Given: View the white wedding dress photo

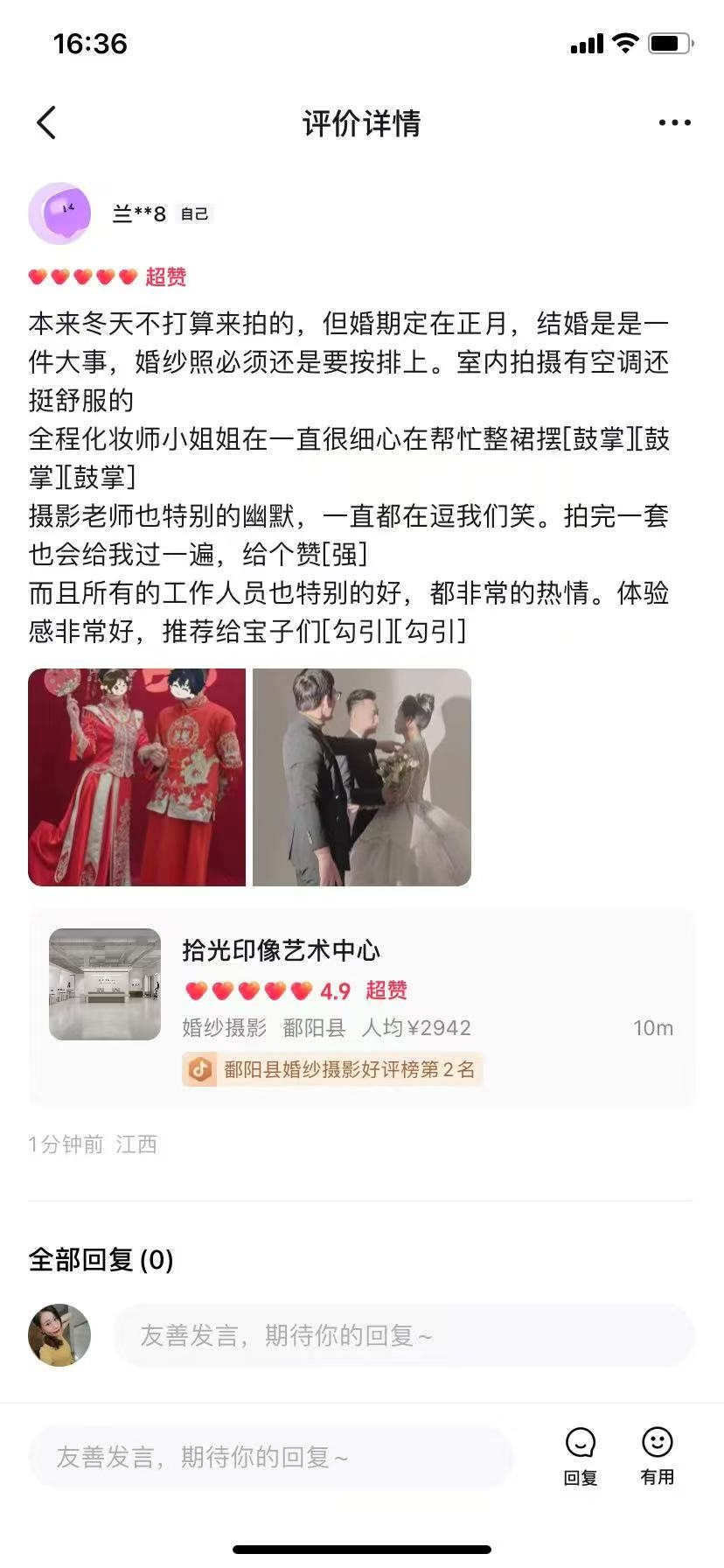Looking at the screenshot, I should (362, 777).
